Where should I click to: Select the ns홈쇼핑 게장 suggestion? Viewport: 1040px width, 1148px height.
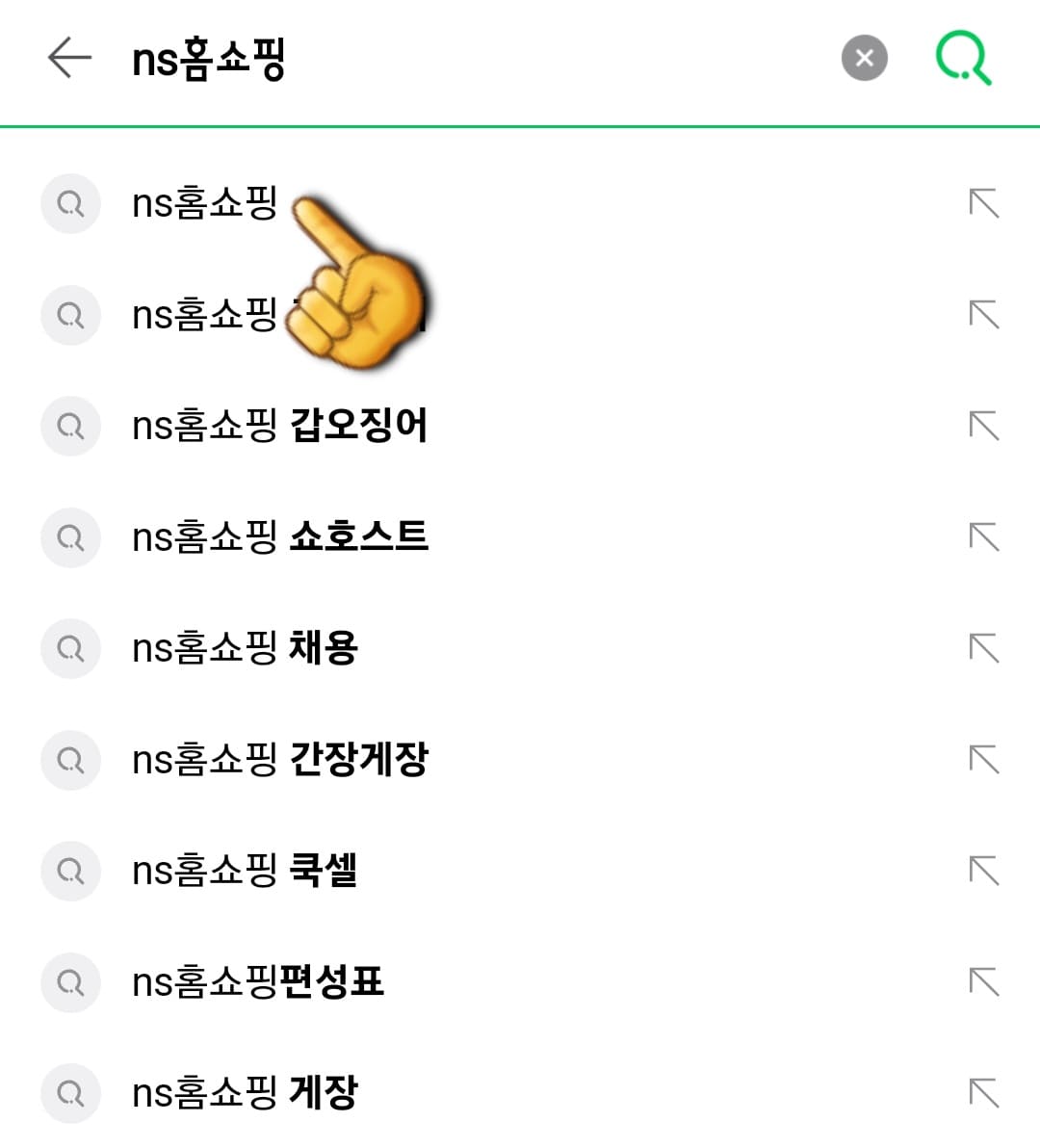pos(246,1093)
